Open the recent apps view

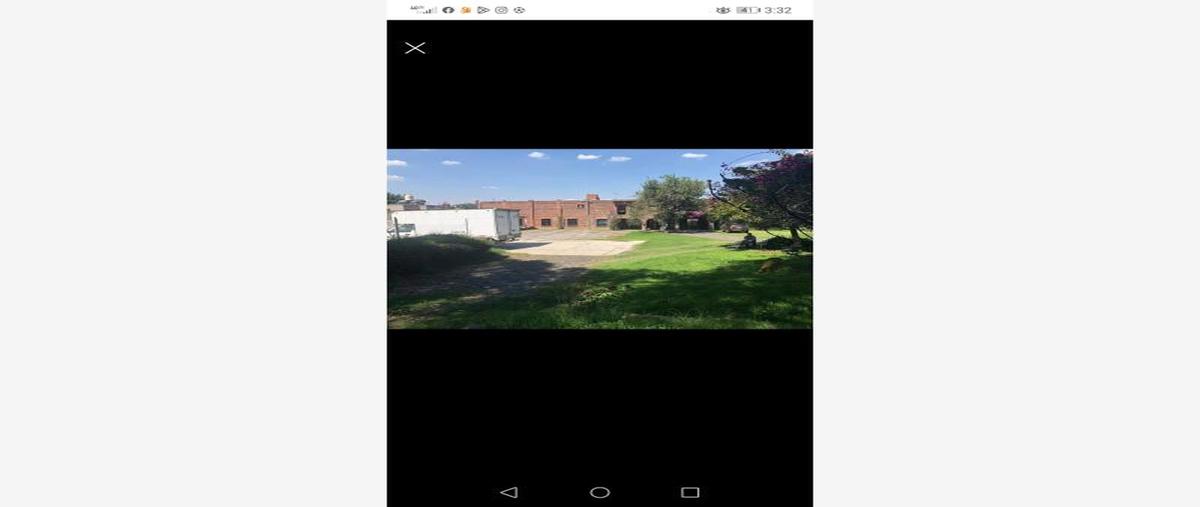[690, 492]
